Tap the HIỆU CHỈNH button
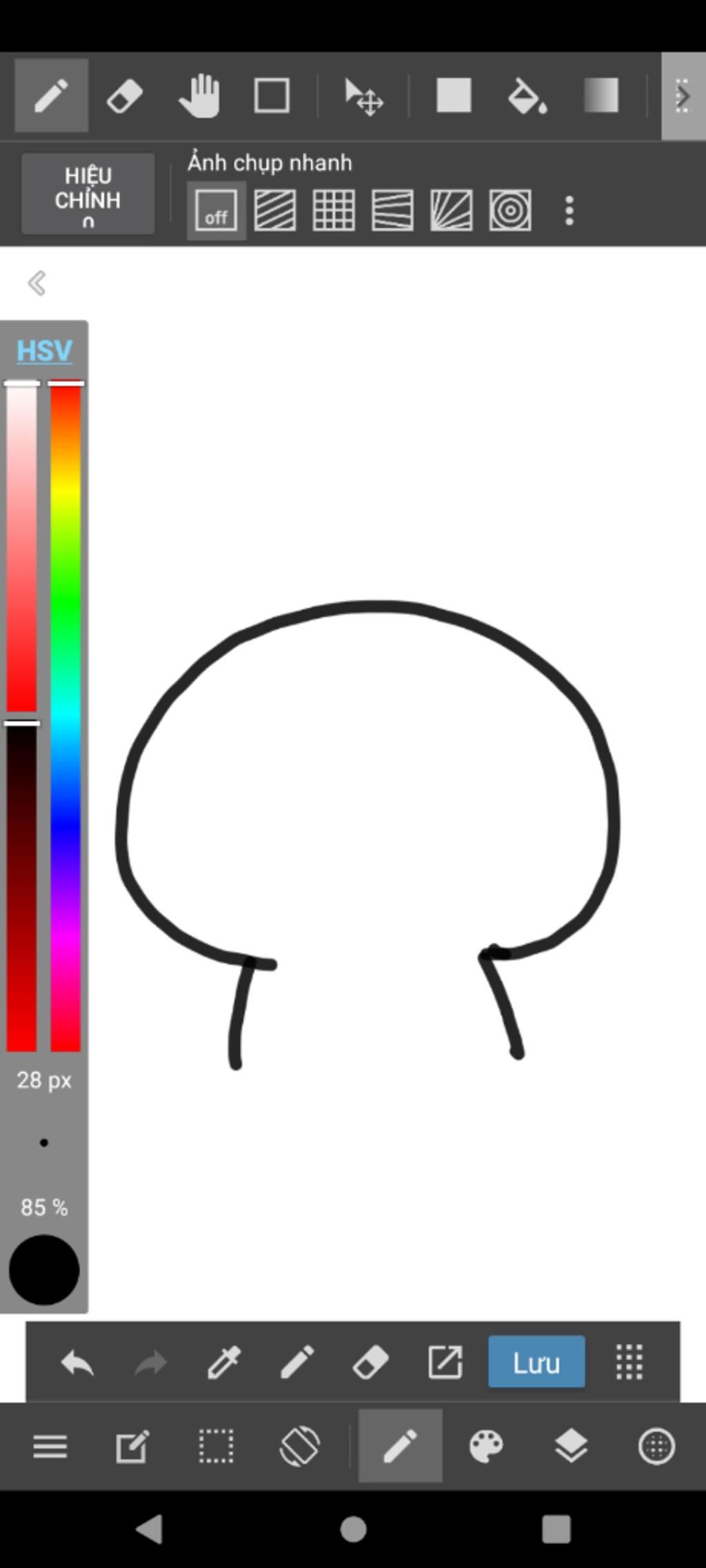706x1568 pixels. [x=88, y=194]
